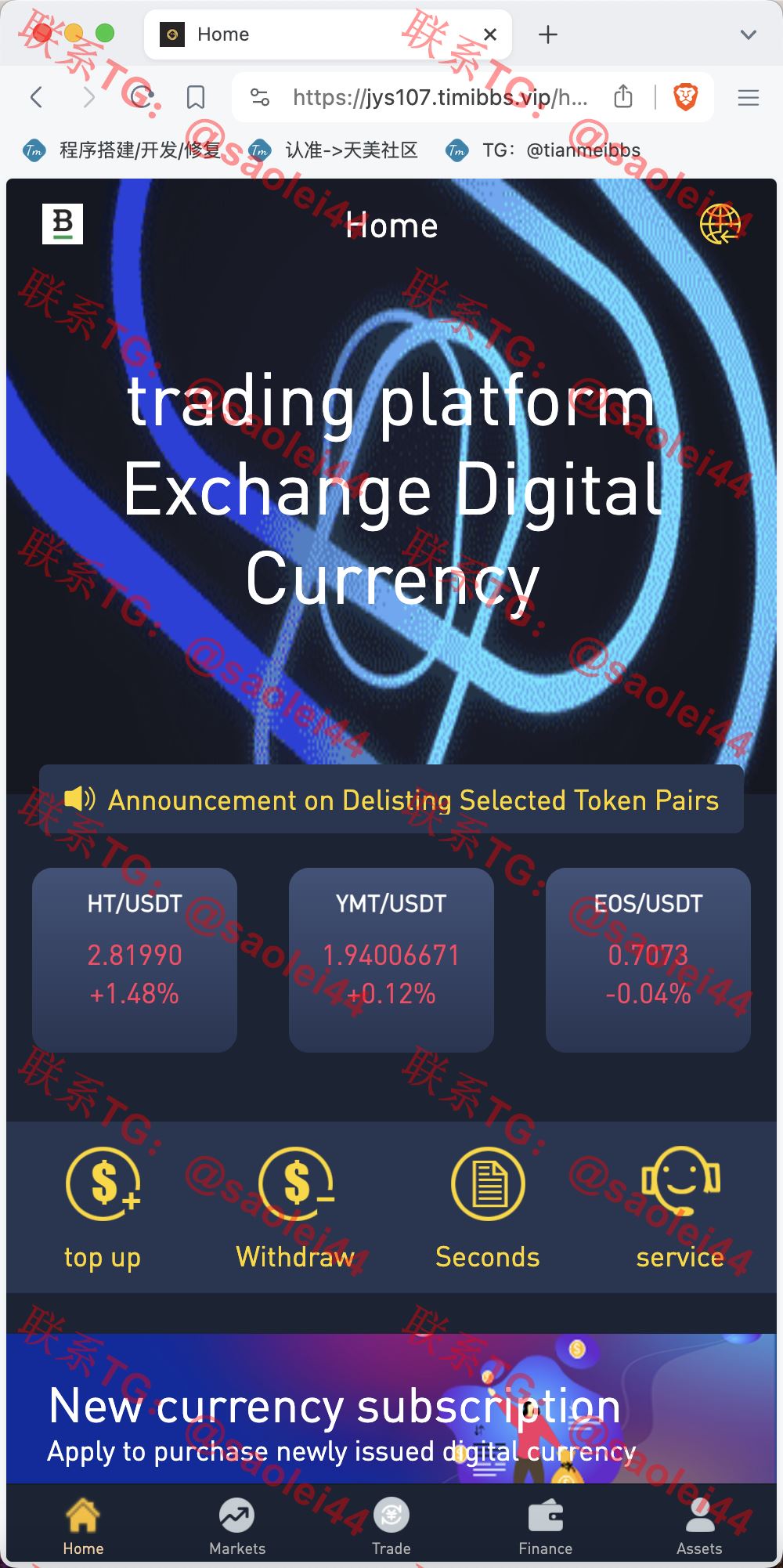The width and height of the screenshot is (783, 1568).
Task: Open the HT/USDT price card
Action: tap(135, 959)
